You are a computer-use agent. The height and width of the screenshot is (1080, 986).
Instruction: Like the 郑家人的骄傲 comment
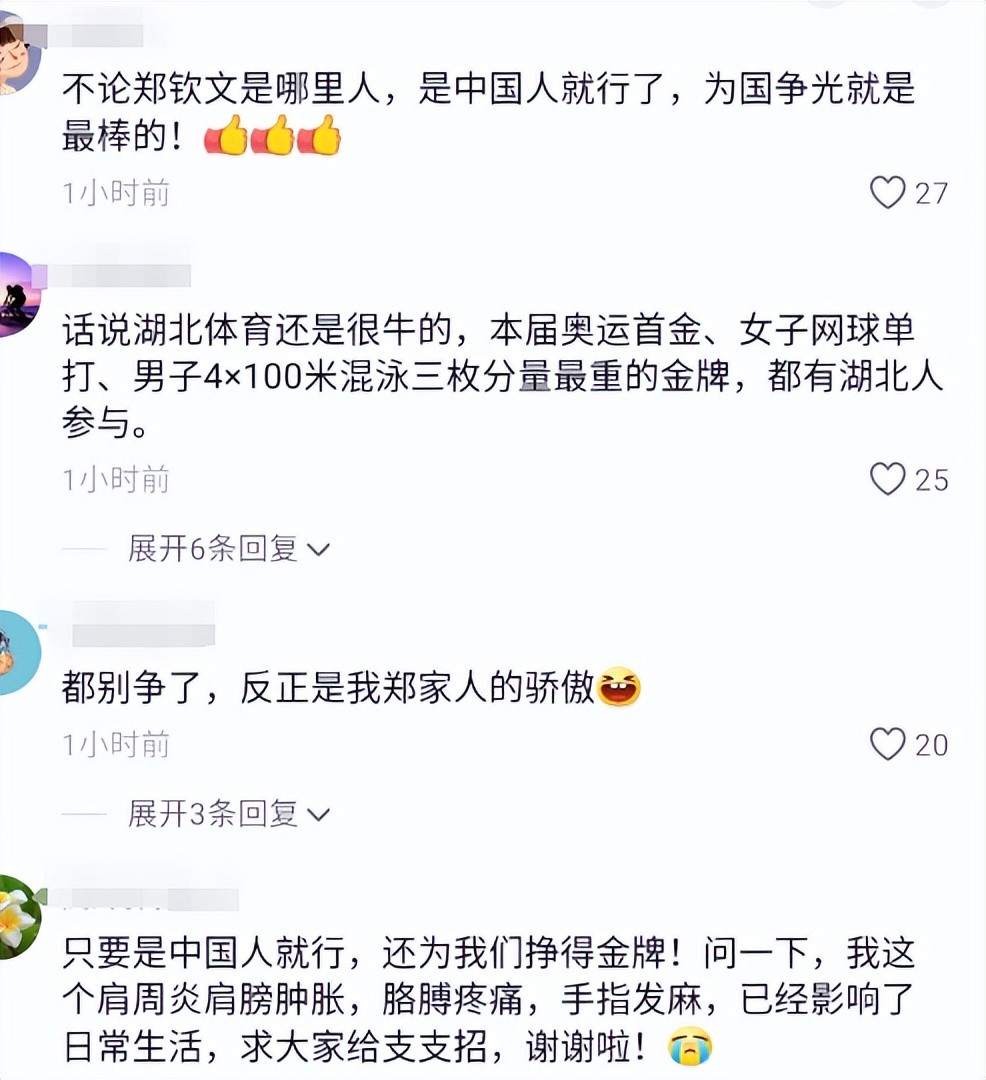(887, 744)
